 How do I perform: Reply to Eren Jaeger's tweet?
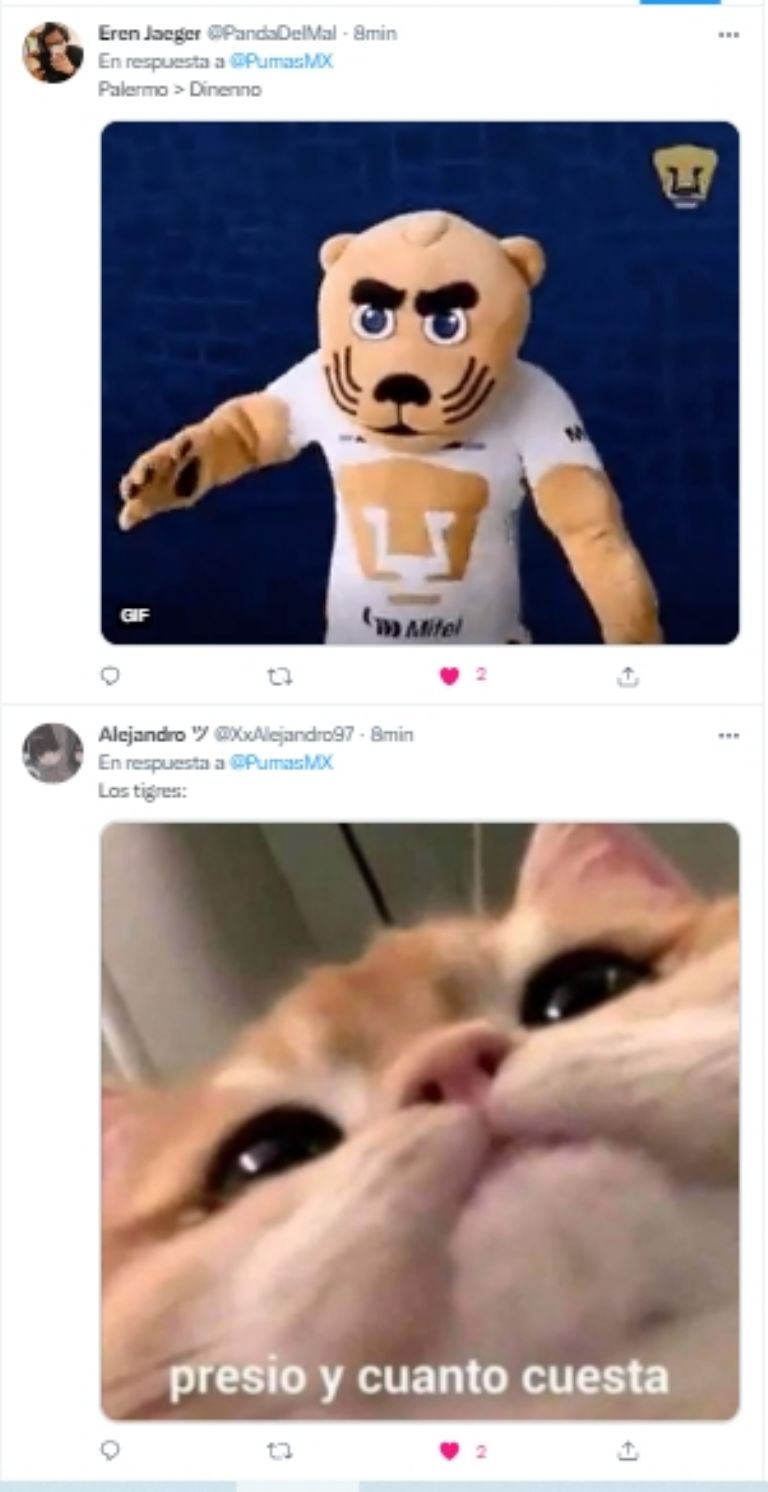pos(111,676)
